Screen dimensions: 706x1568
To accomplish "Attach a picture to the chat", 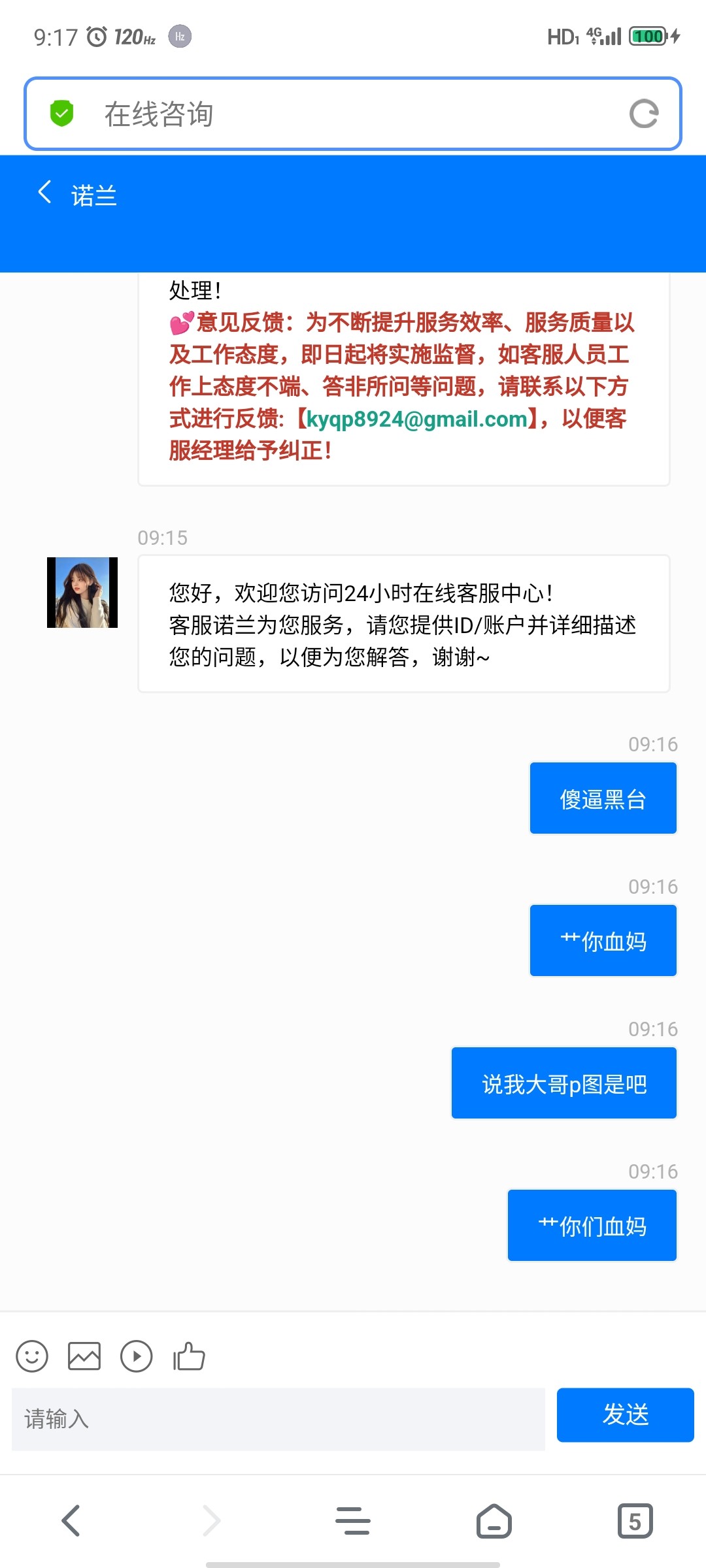I will (84, 1356).
